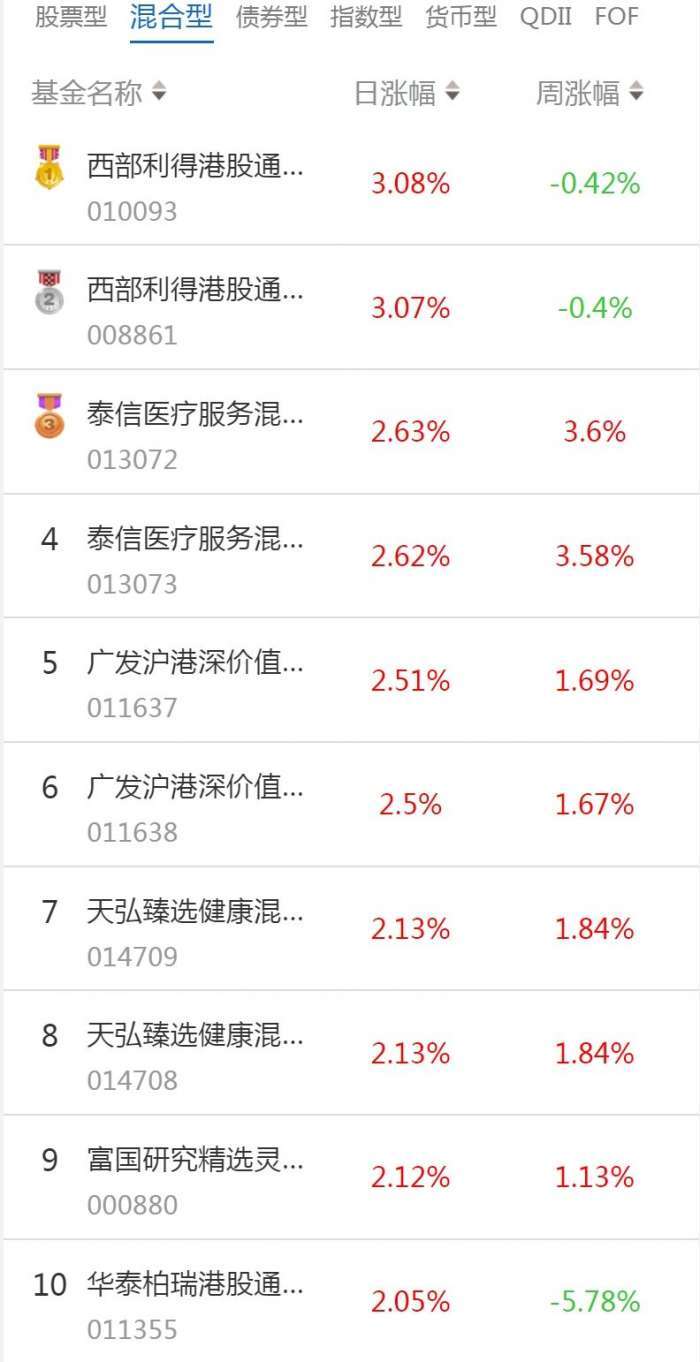This screenshot has height=1362, width=700.
Task: Open 华泰柏瑞港股通 fund 011355
Action: click(x=195, y=1301)
